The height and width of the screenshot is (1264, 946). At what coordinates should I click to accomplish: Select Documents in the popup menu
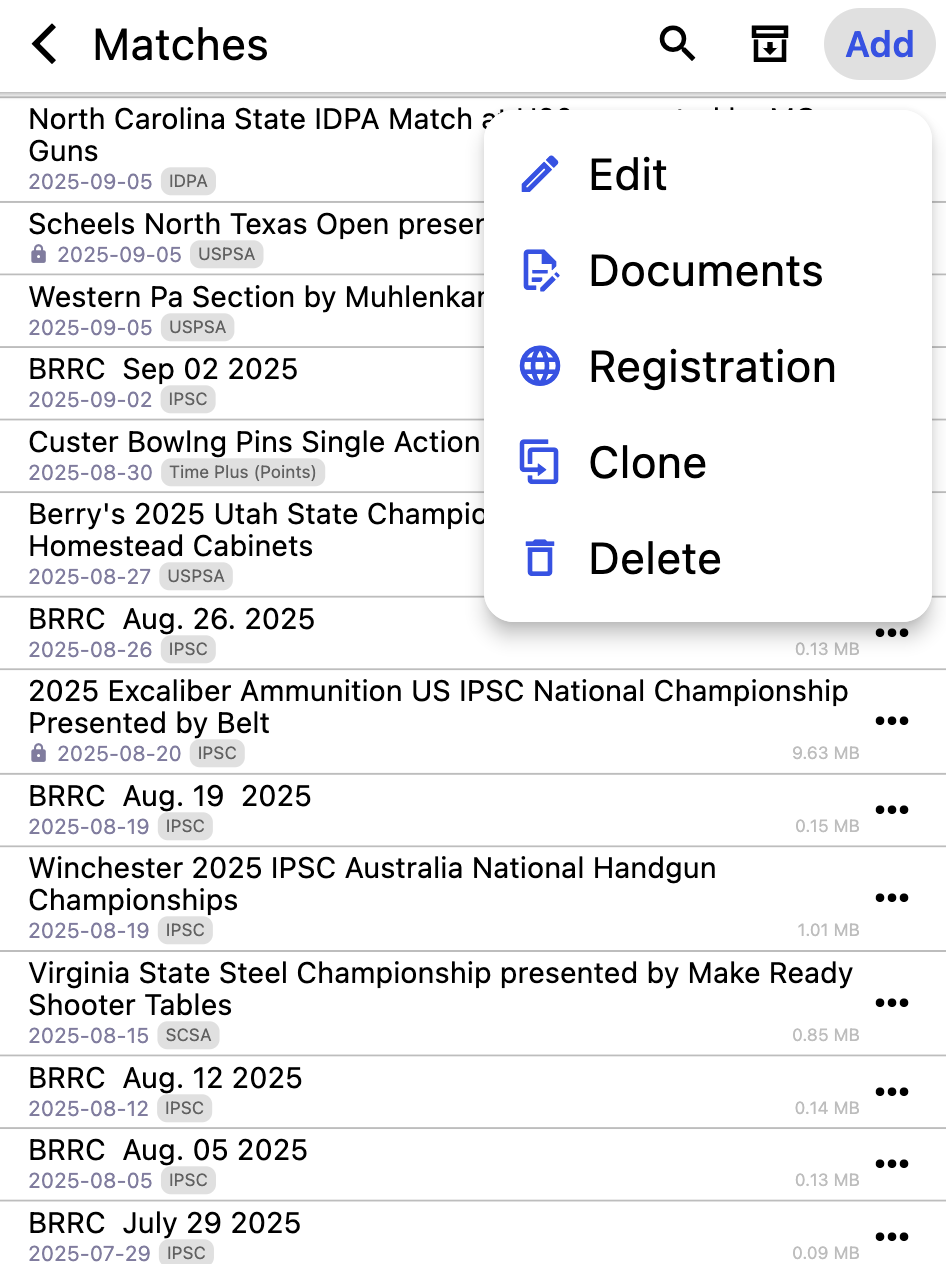[705, 271]
